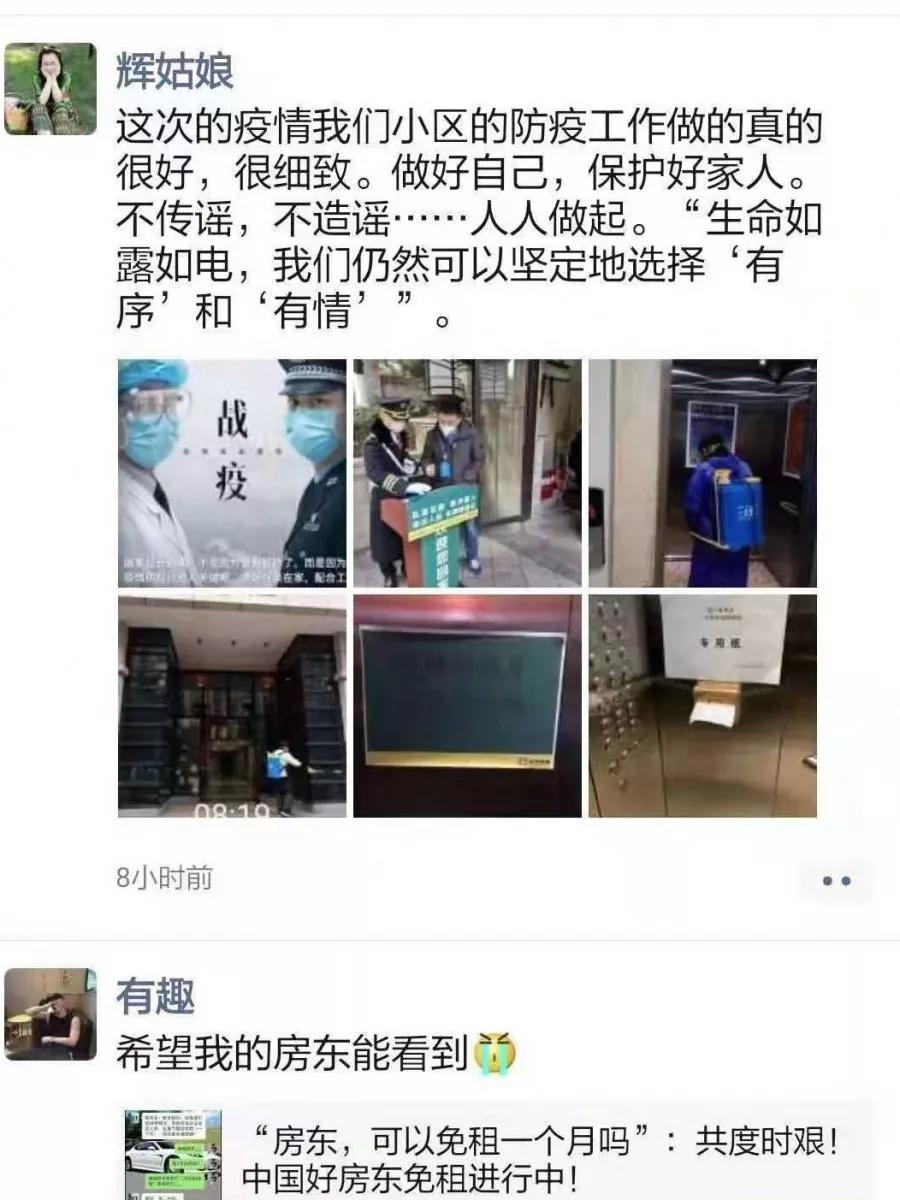
Task: Open photo of guards at check desk
Action: point(467,473)
